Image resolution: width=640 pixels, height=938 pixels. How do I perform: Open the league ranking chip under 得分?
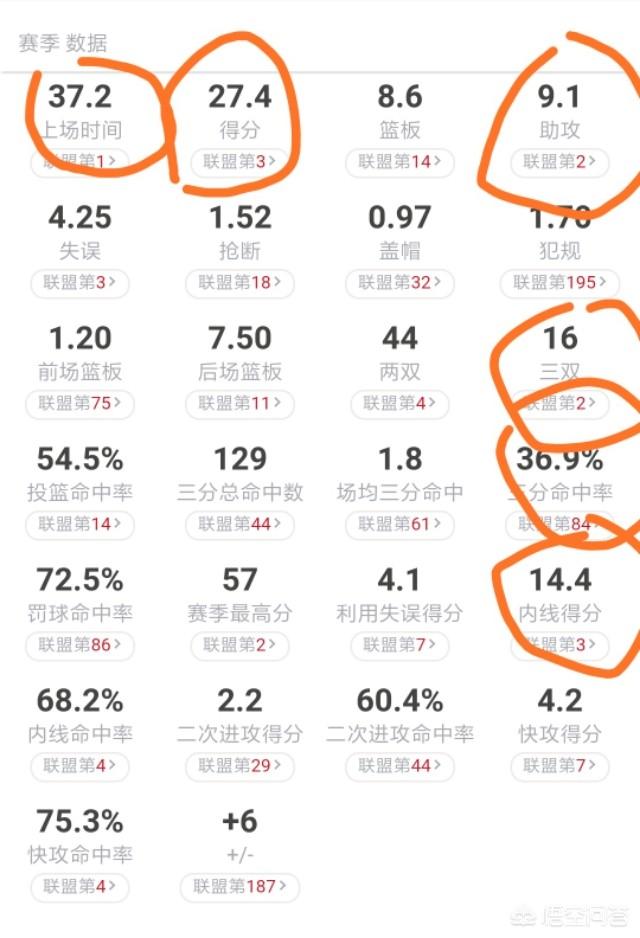coord(239,162)
